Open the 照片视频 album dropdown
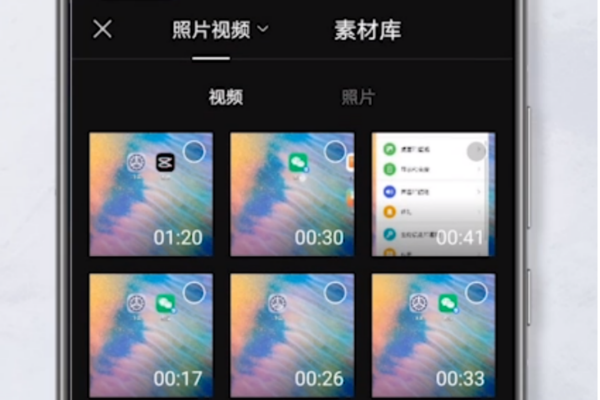 click(220, 30)
